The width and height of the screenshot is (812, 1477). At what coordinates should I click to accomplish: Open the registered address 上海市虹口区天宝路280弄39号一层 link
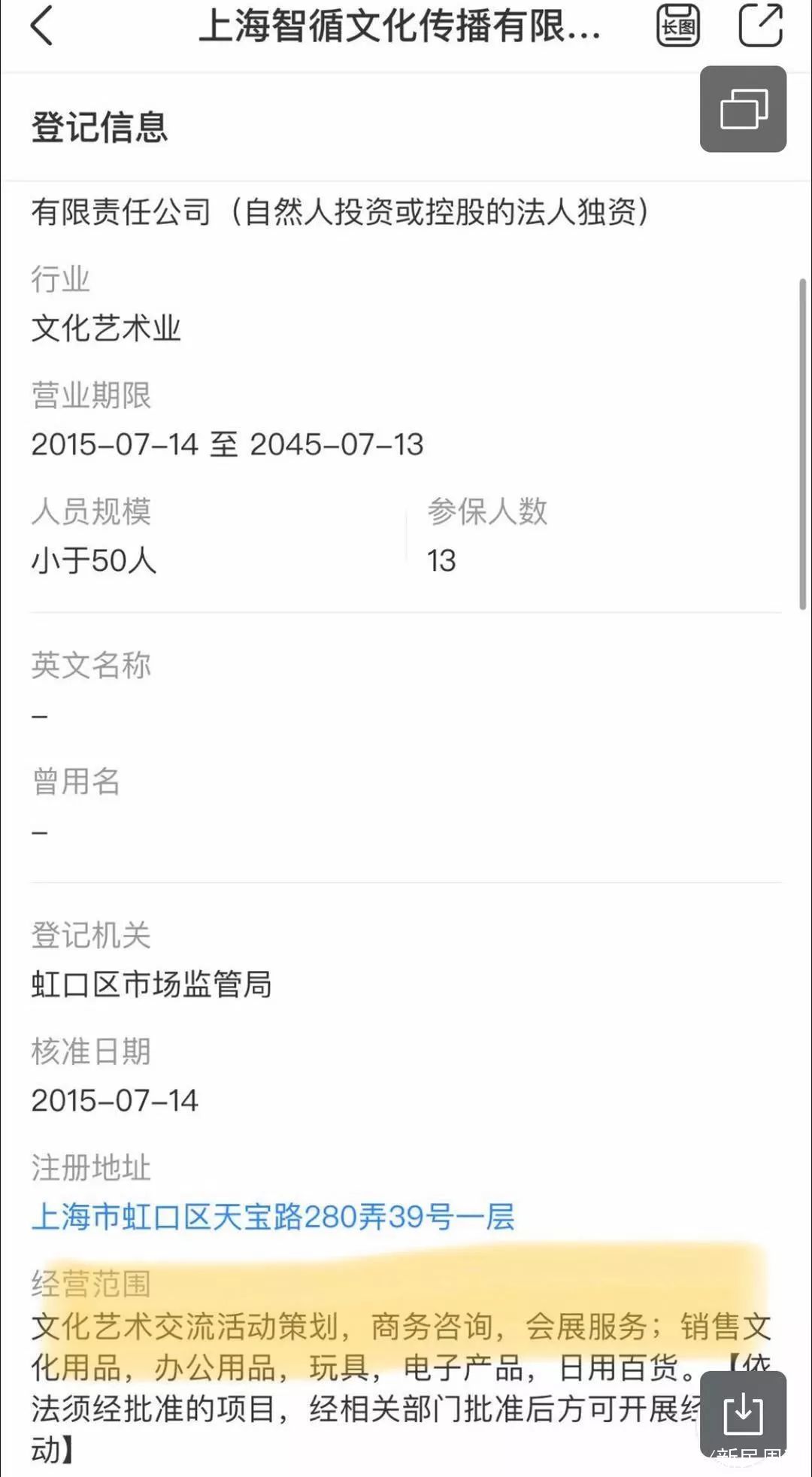coord(273,1216)
